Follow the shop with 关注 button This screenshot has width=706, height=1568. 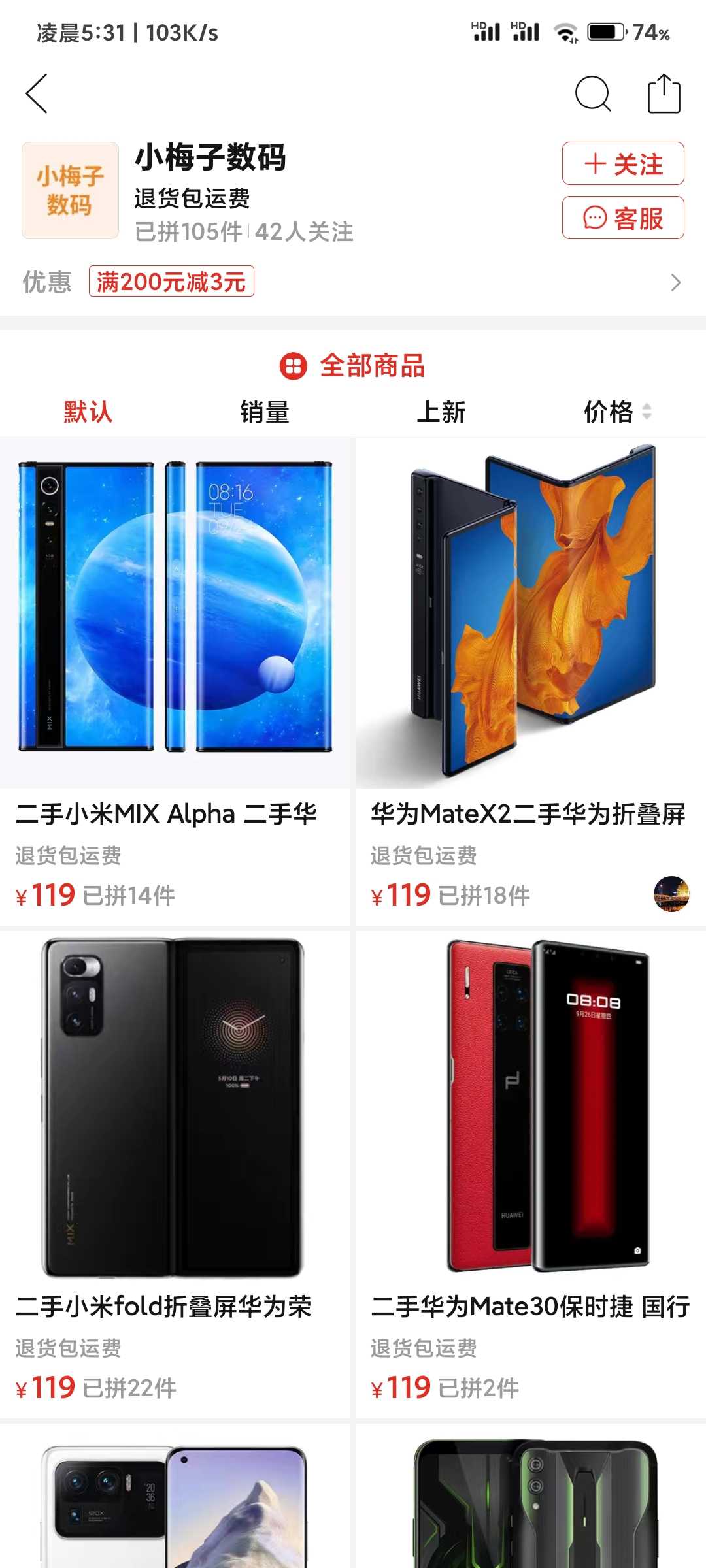pyautogui.click(x=623, y=163)
